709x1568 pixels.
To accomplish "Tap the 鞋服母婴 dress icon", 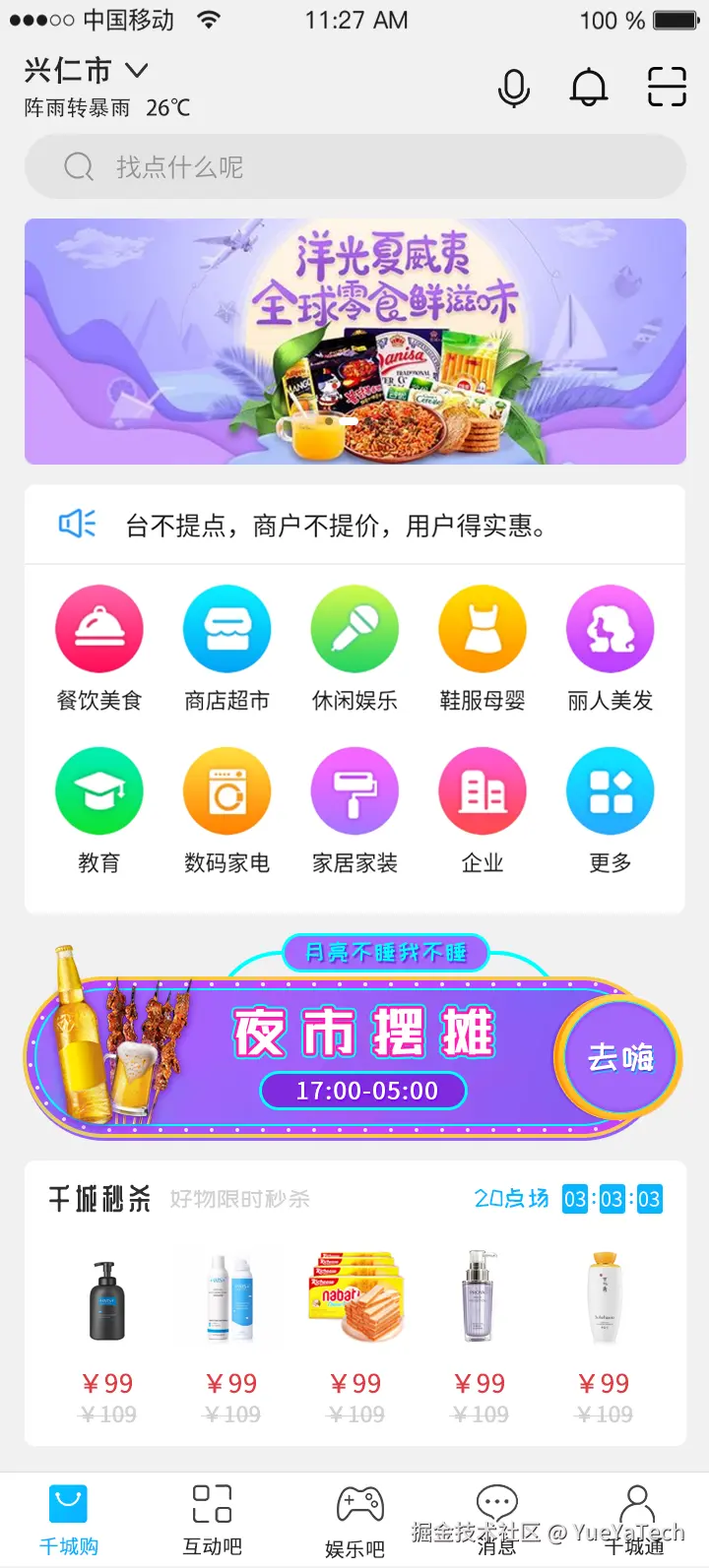I will (x=483, y=628).
